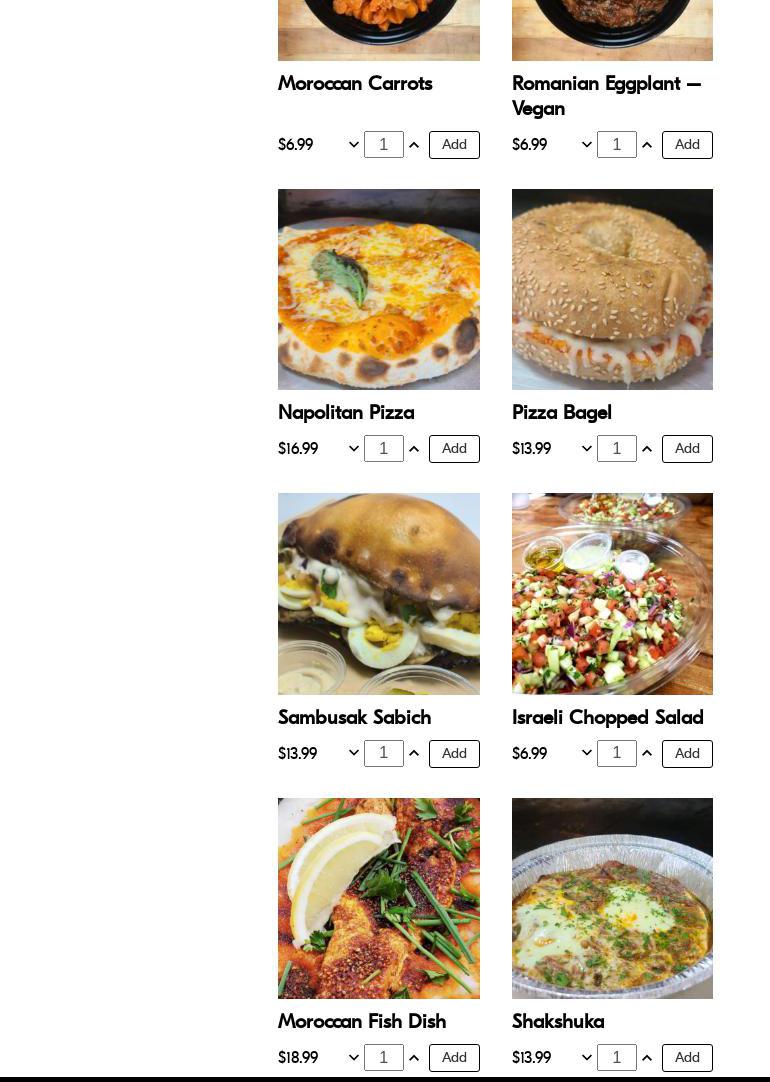Decrease quantity of Moroccan Fish Dish

click(354, 1058)
